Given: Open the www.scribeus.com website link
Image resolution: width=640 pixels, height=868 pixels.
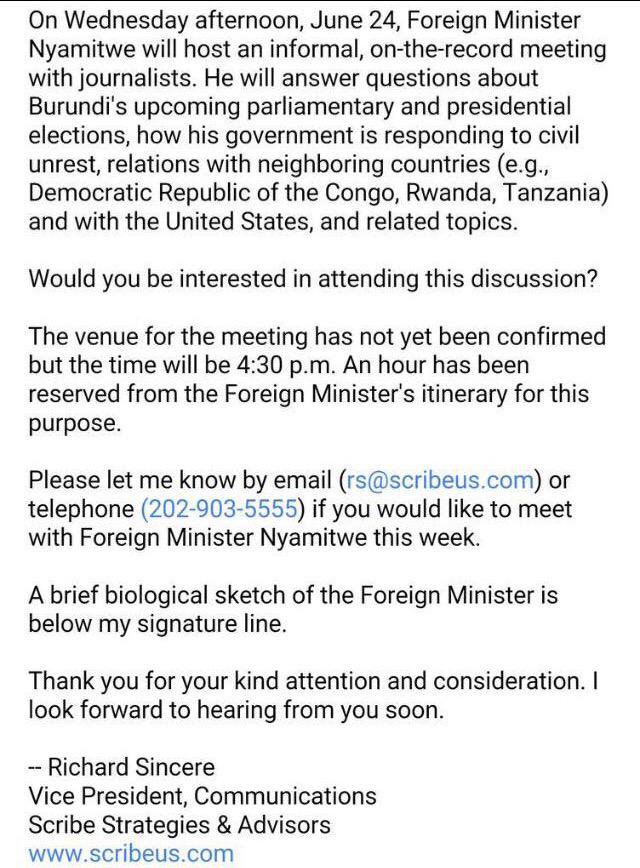Looking at the screenshot, I should coord(131,854).
